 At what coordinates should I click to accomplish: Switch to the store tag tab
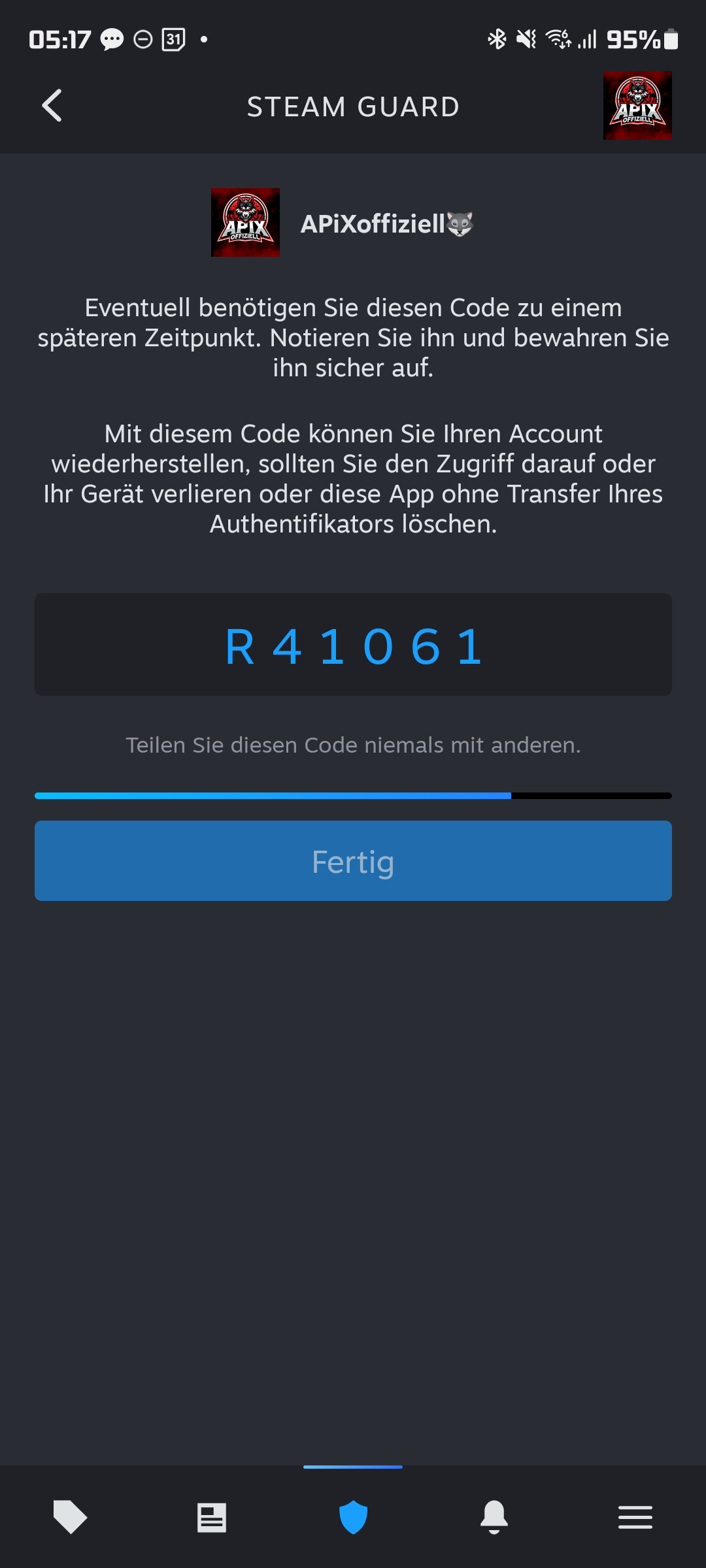pos(70,1516)
